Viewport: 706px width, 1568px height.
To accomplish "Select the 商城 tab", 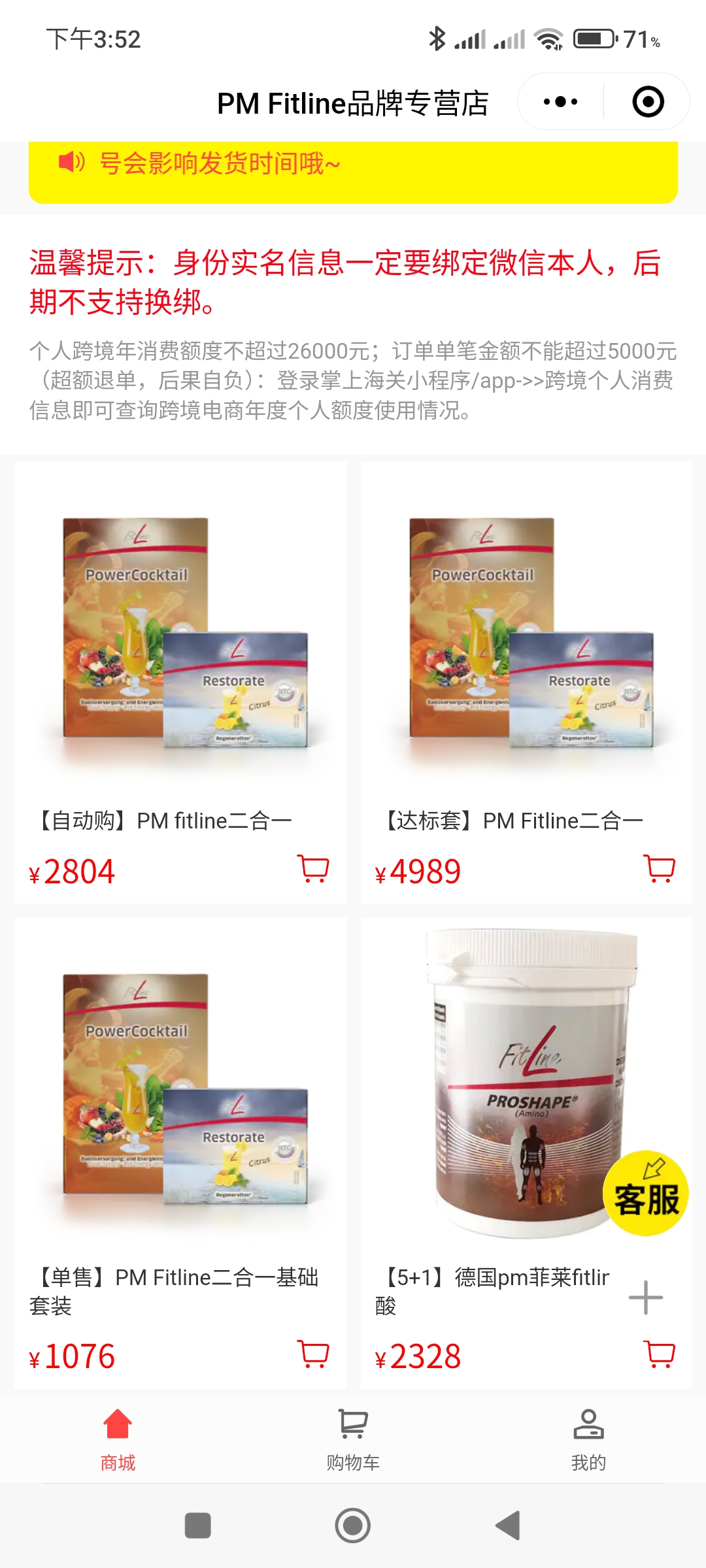I will 118,1440.
